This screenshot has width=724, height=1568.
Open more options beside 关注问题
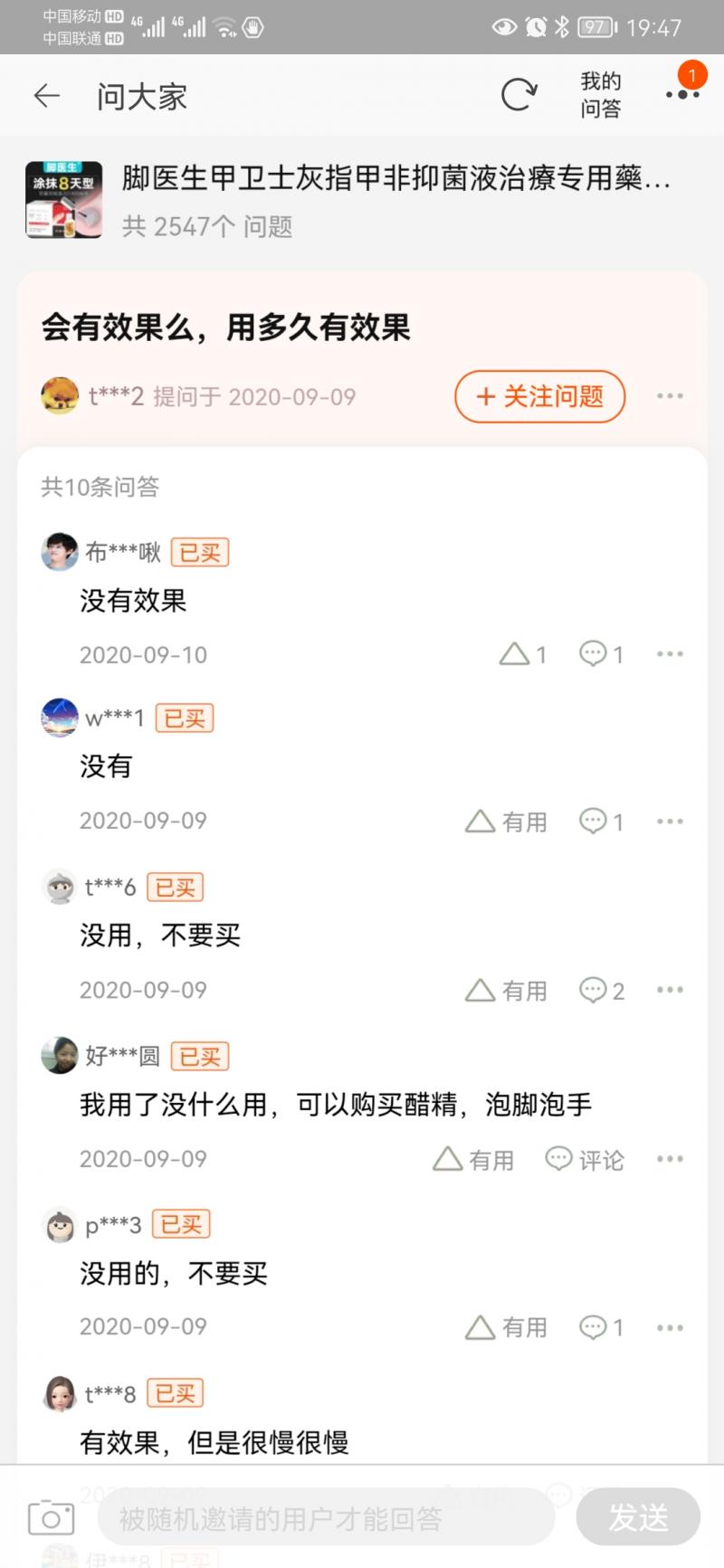[670, 395]
